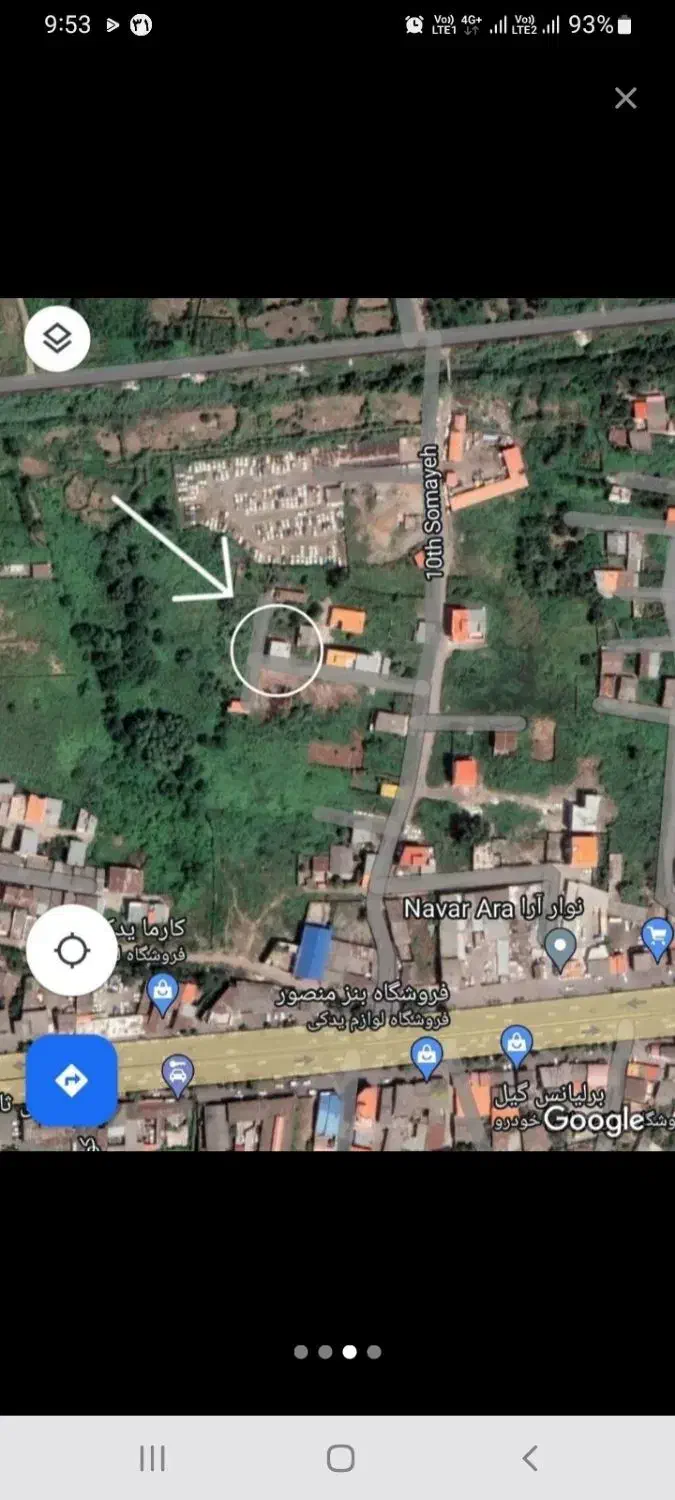Return to the phone's home screen

coord(340,1458)
